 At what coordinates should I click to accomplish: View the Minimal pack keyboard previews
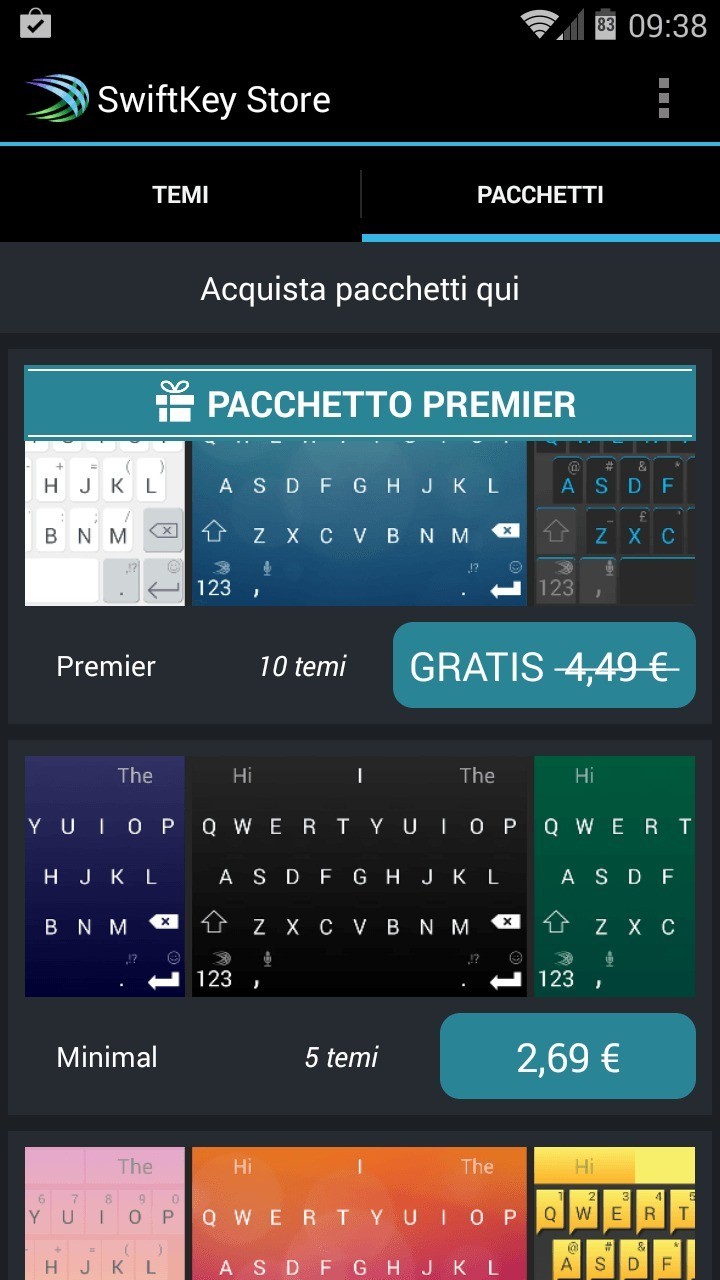tap(359, 876)
